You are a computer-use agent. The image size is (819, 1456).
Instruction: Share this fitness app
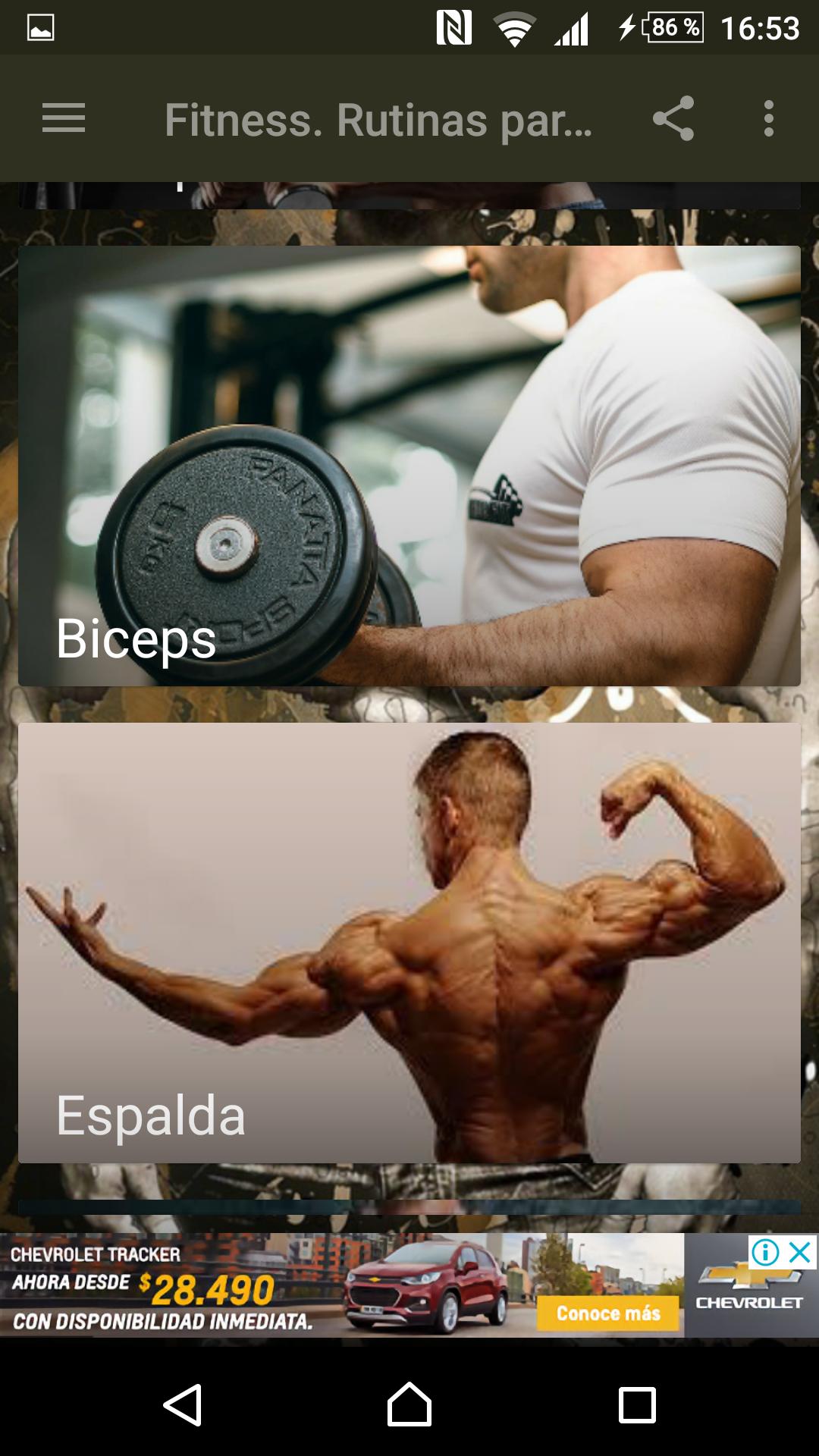[673, 118]
